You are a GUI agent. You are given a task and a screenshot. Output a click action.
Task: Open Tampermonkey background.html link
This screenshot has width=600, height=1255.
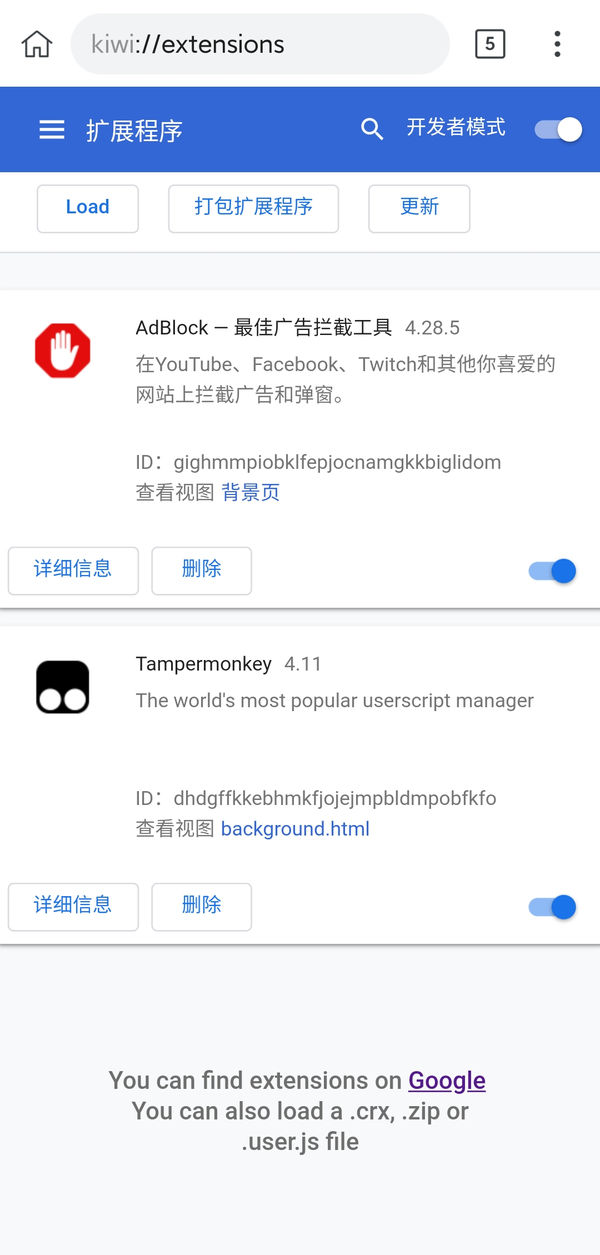[x=295, y=829]
